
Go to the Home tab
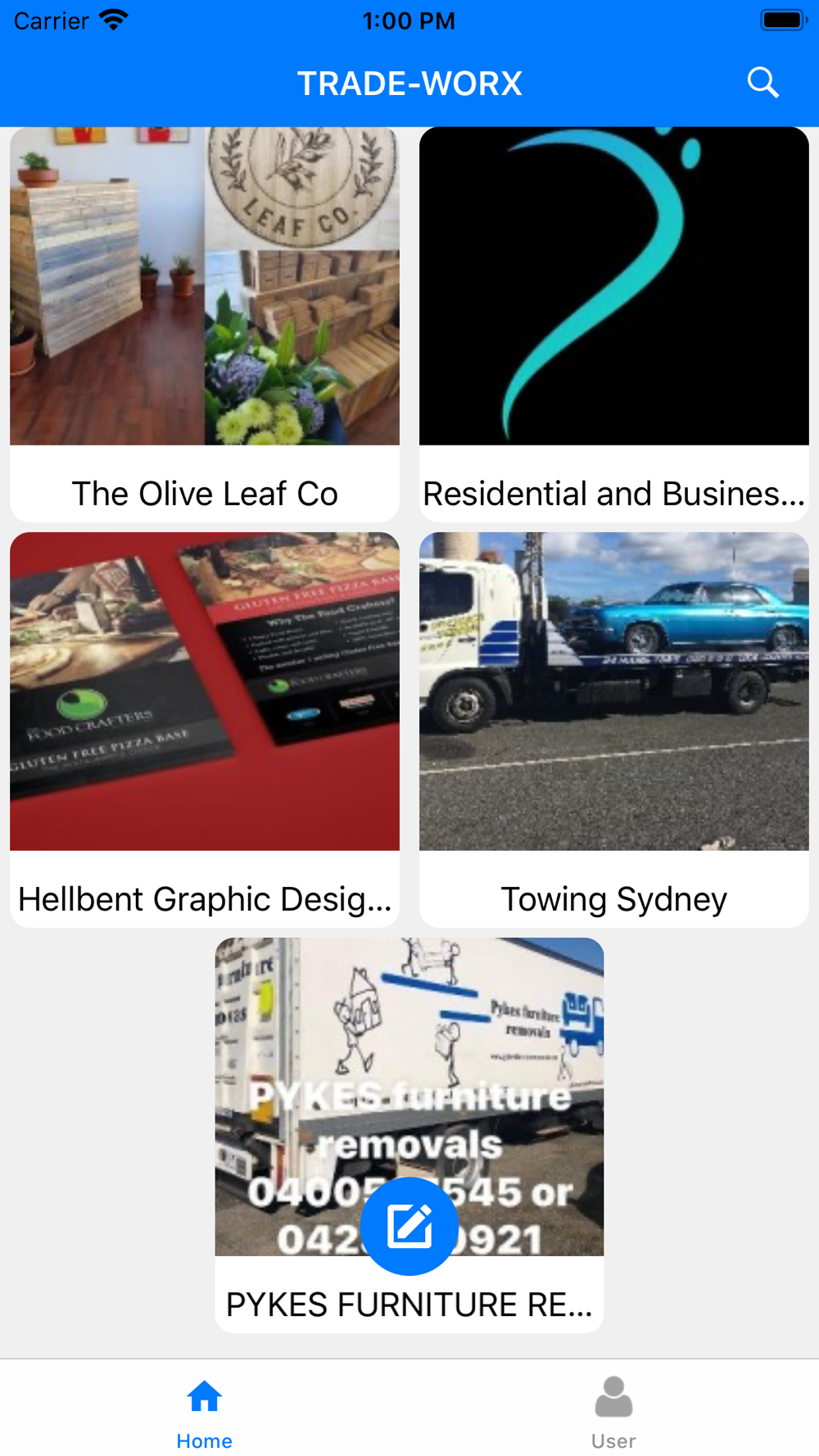point(204,1411)
